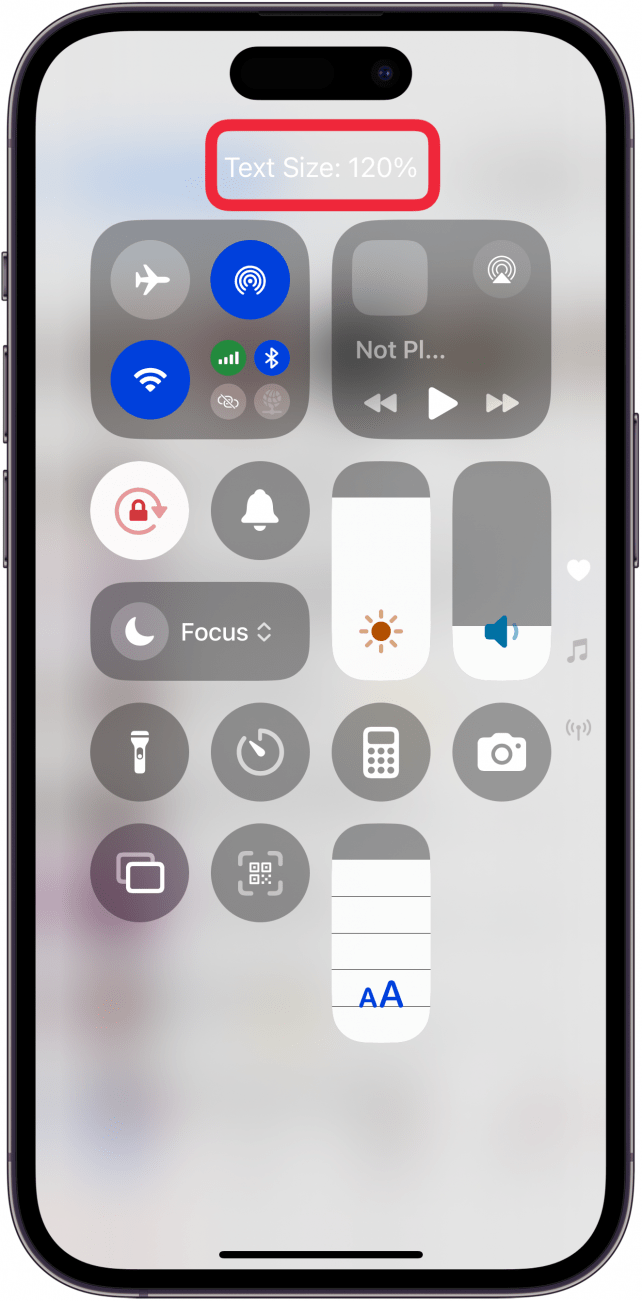This screenshot has width=642, height=1301.
Task: Open the QR code scanner
Action: (260, 874)
